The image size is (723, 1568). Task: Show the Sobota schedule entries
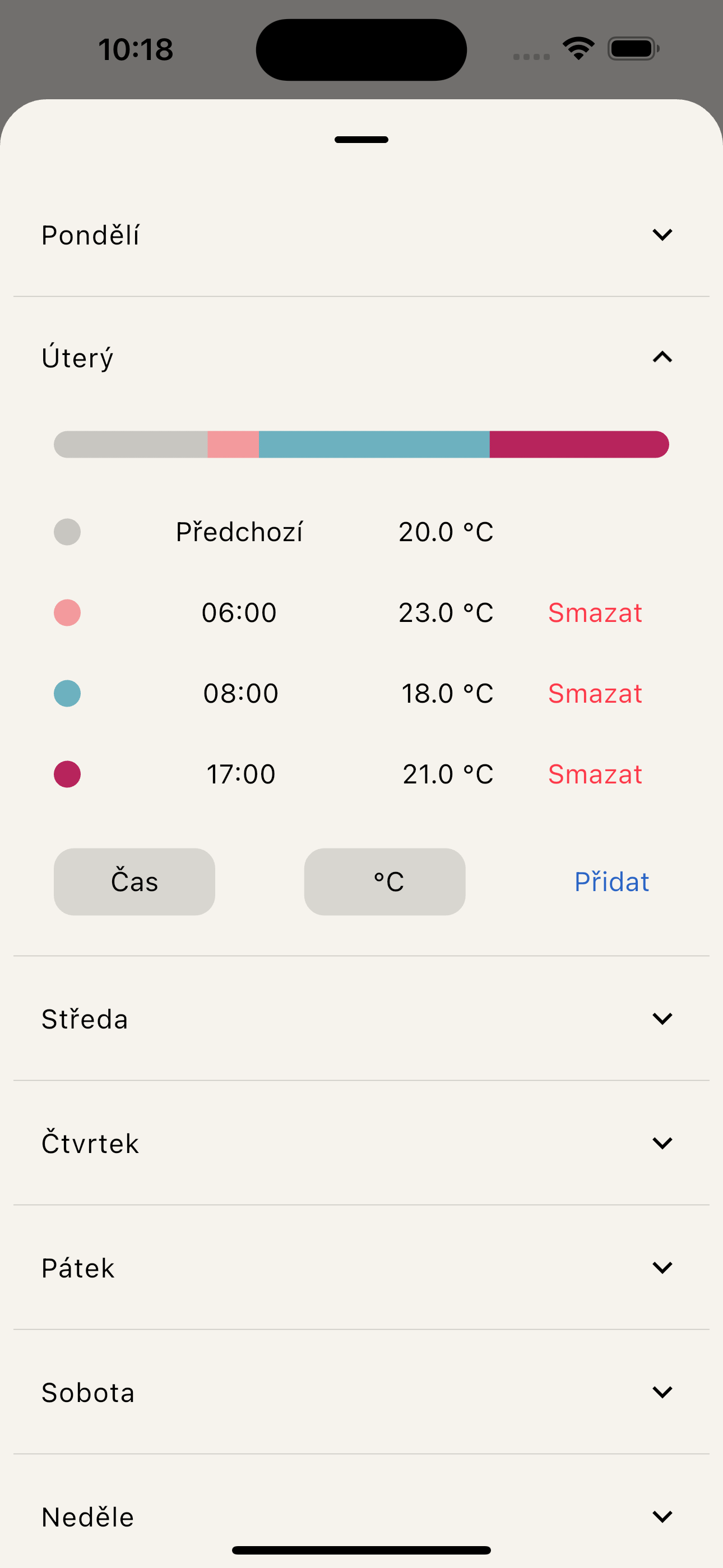(x=662, y=1392)
